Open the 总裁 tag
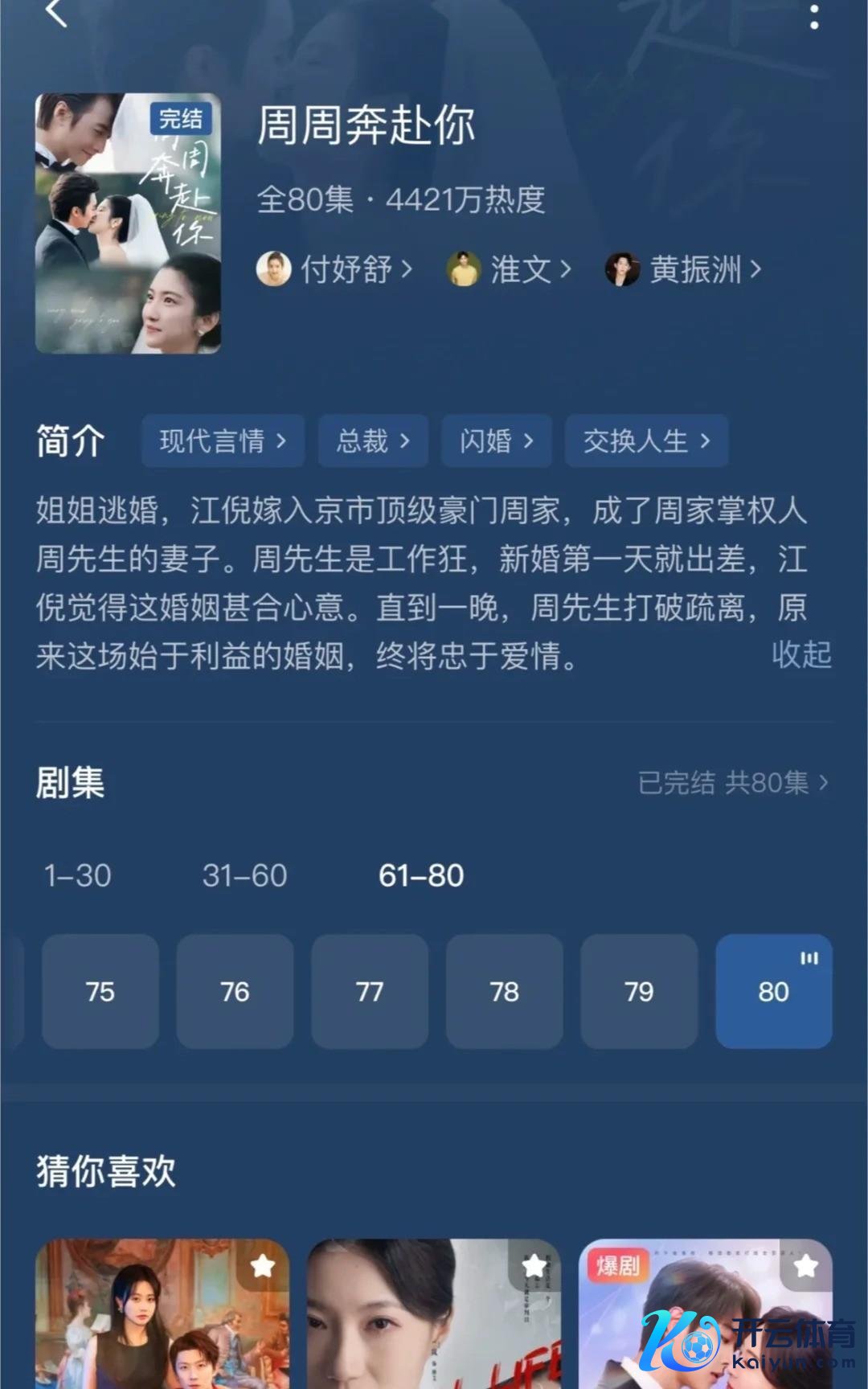Screen dimensions: 868x1389 [373, 440]
